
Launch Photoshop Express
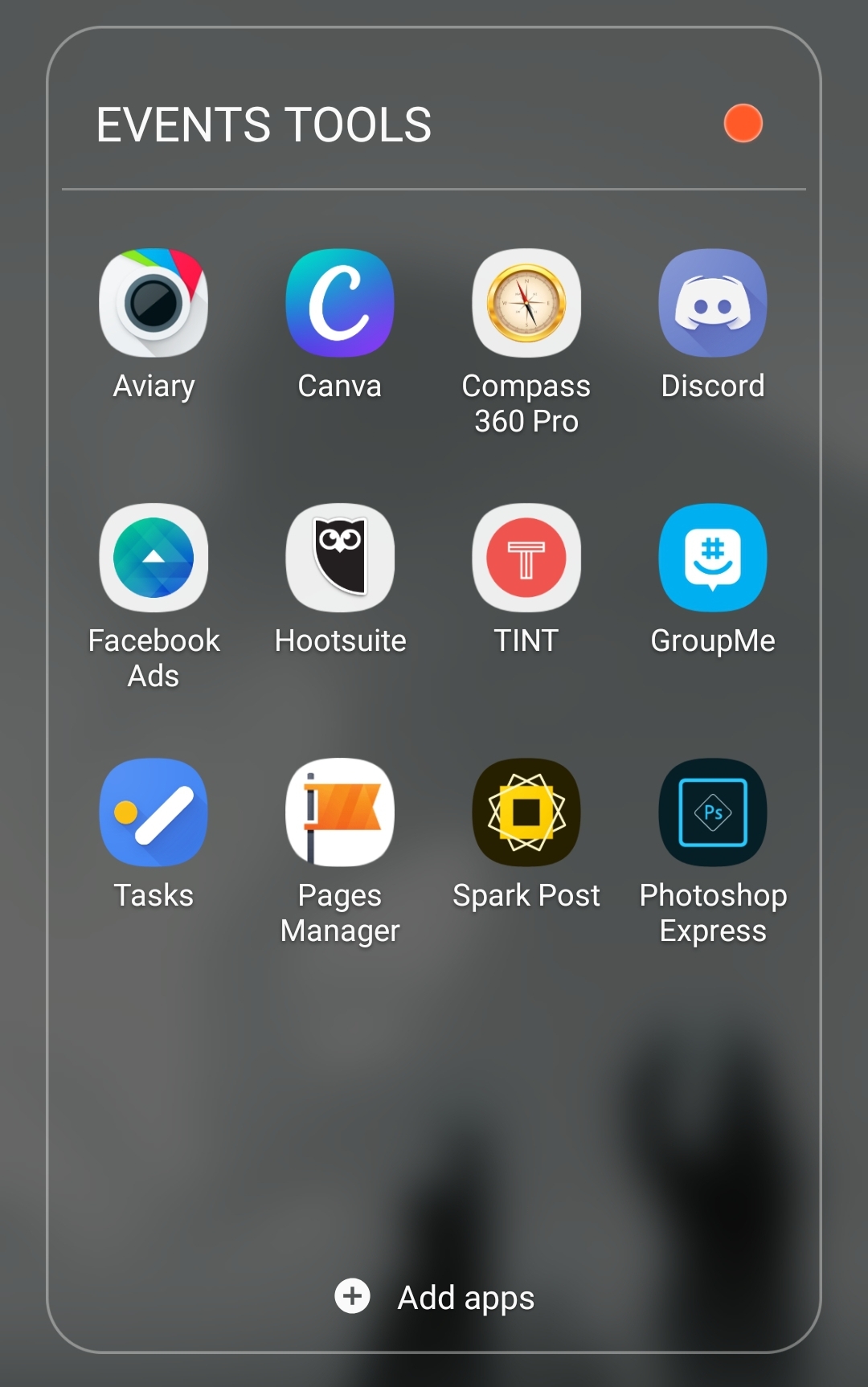pos(713,812)
